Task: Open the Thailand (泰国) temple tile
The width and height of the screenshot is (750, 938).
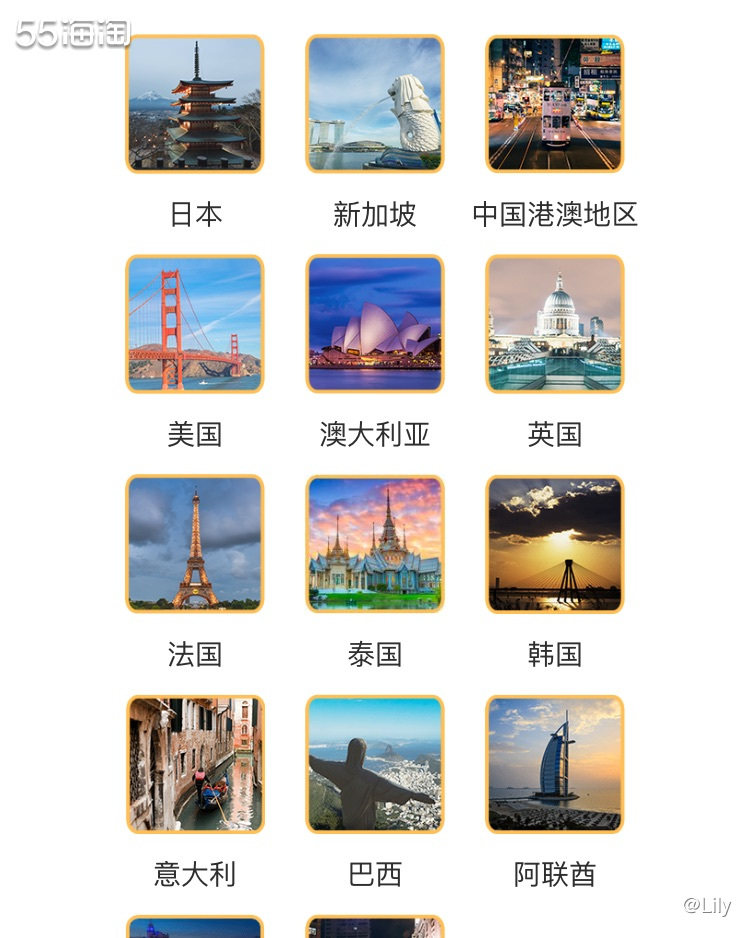Action: click(375, 545)
